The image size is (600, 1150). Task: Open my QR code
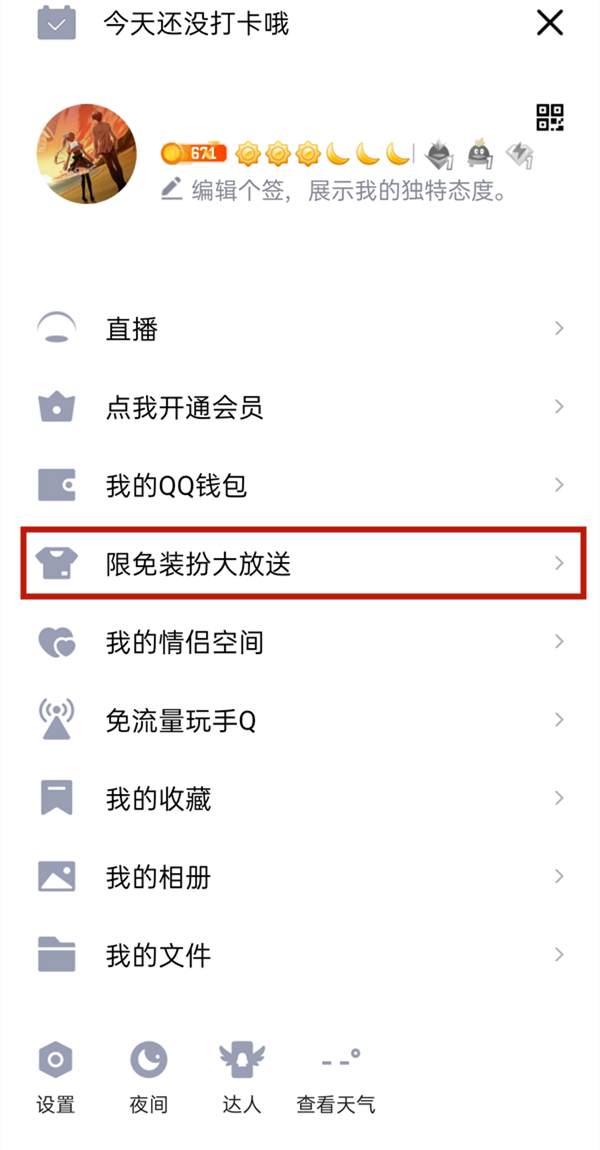(550, 117)
